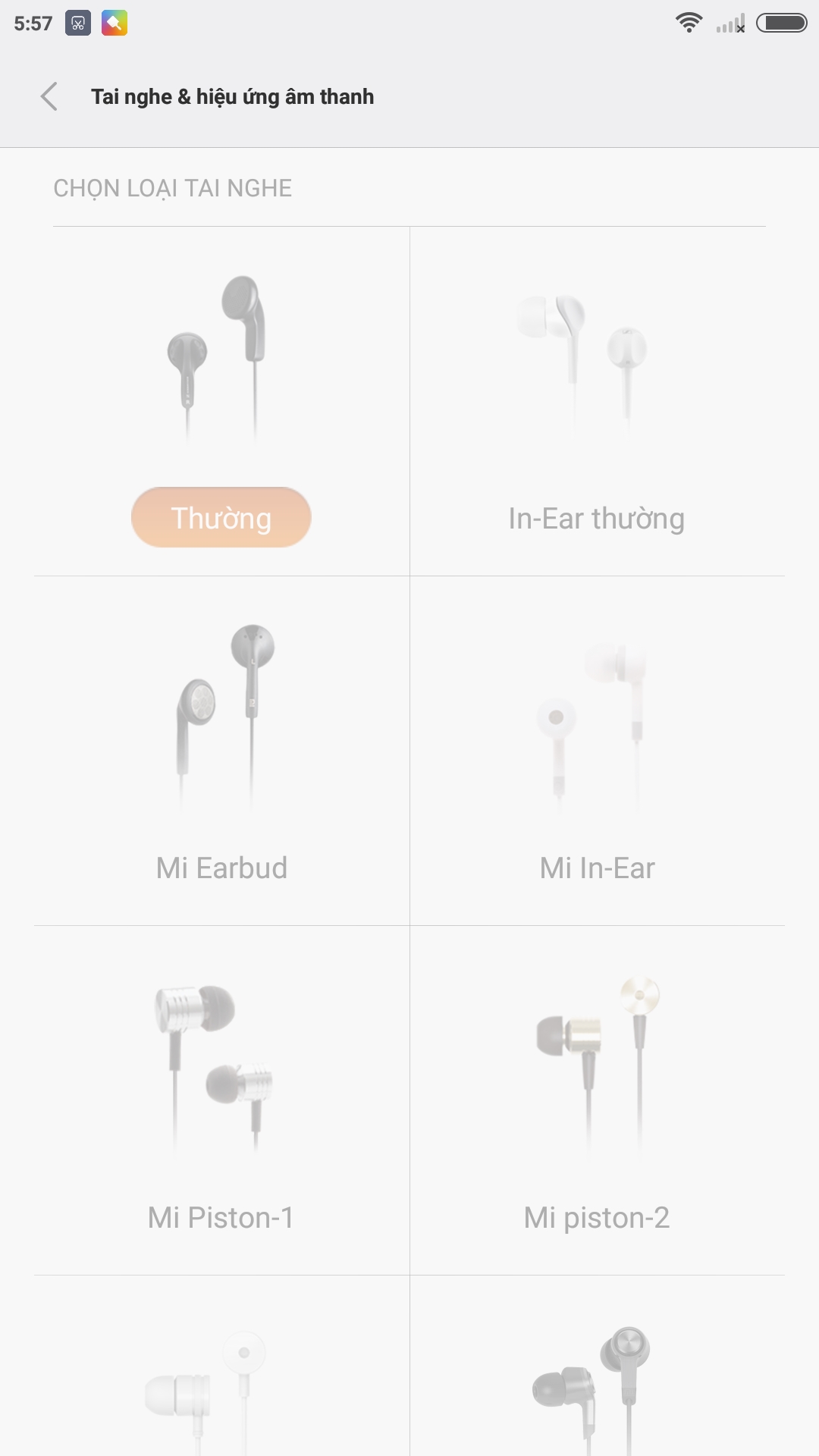This screenshot has width=819, height=1456.
Task: Tap the Tai nghe & hiệu ứng âm thanh title
Action: (232, 97)
